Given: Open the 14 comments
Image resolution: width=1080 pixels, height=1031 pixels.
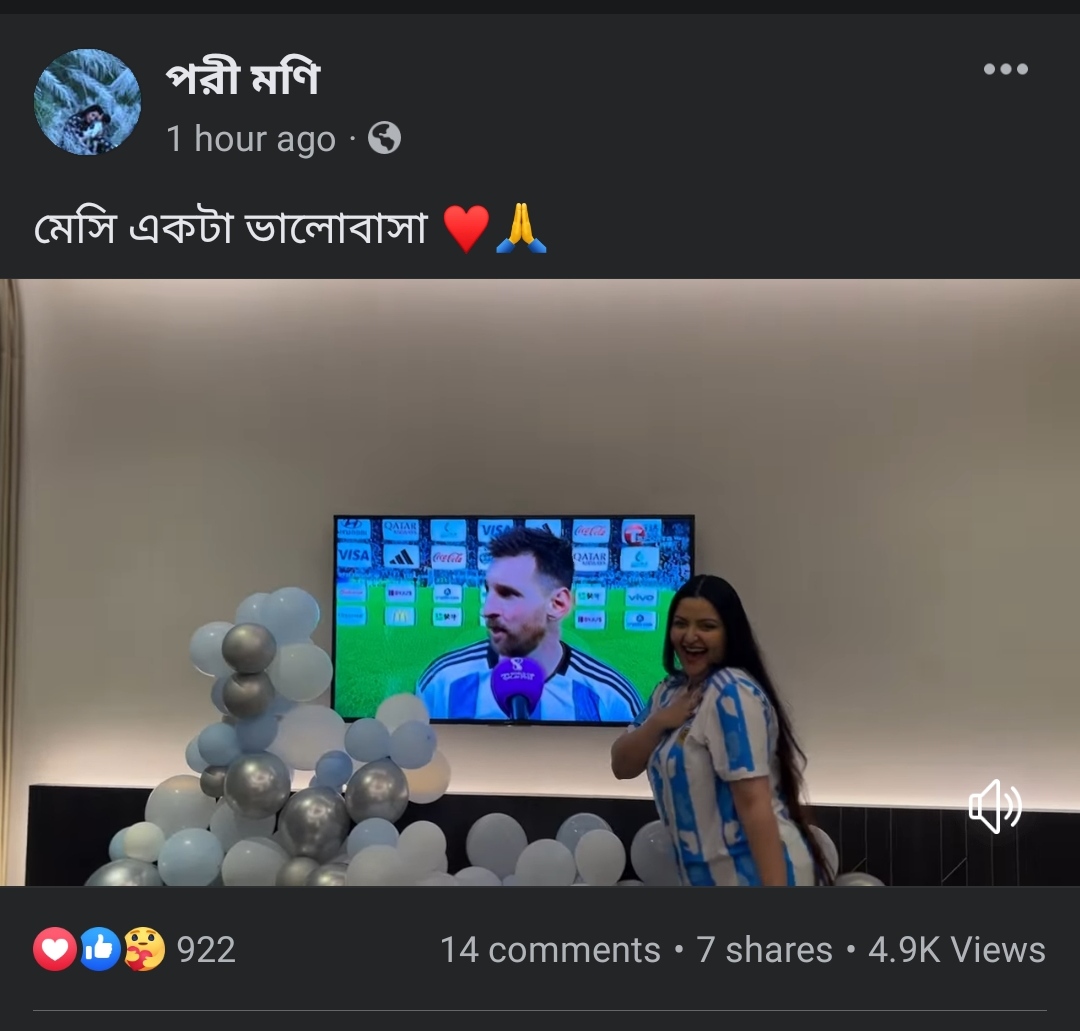Looking at the screenshot, I should [550, 949].
